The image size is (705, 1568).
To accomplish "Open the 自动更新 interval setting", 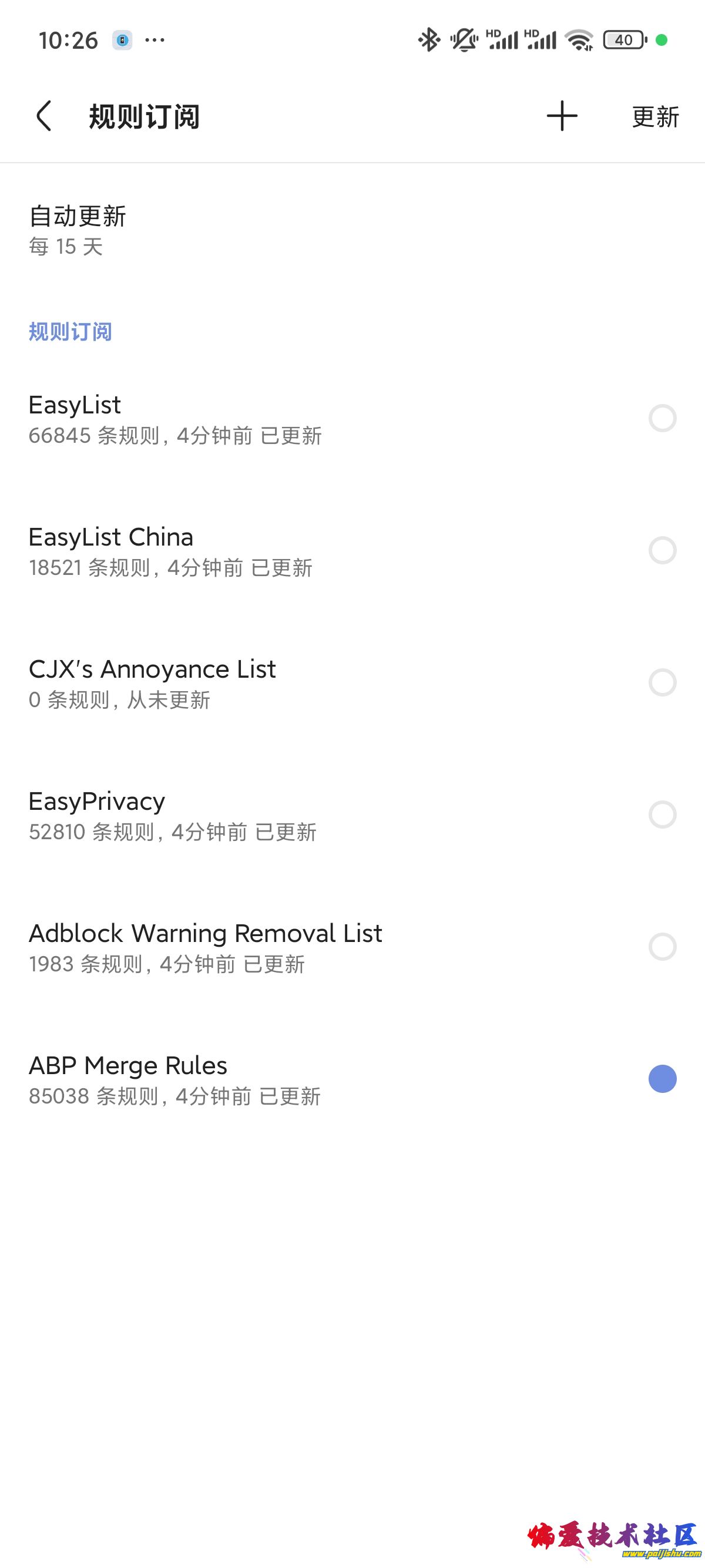I will (78, 230).
